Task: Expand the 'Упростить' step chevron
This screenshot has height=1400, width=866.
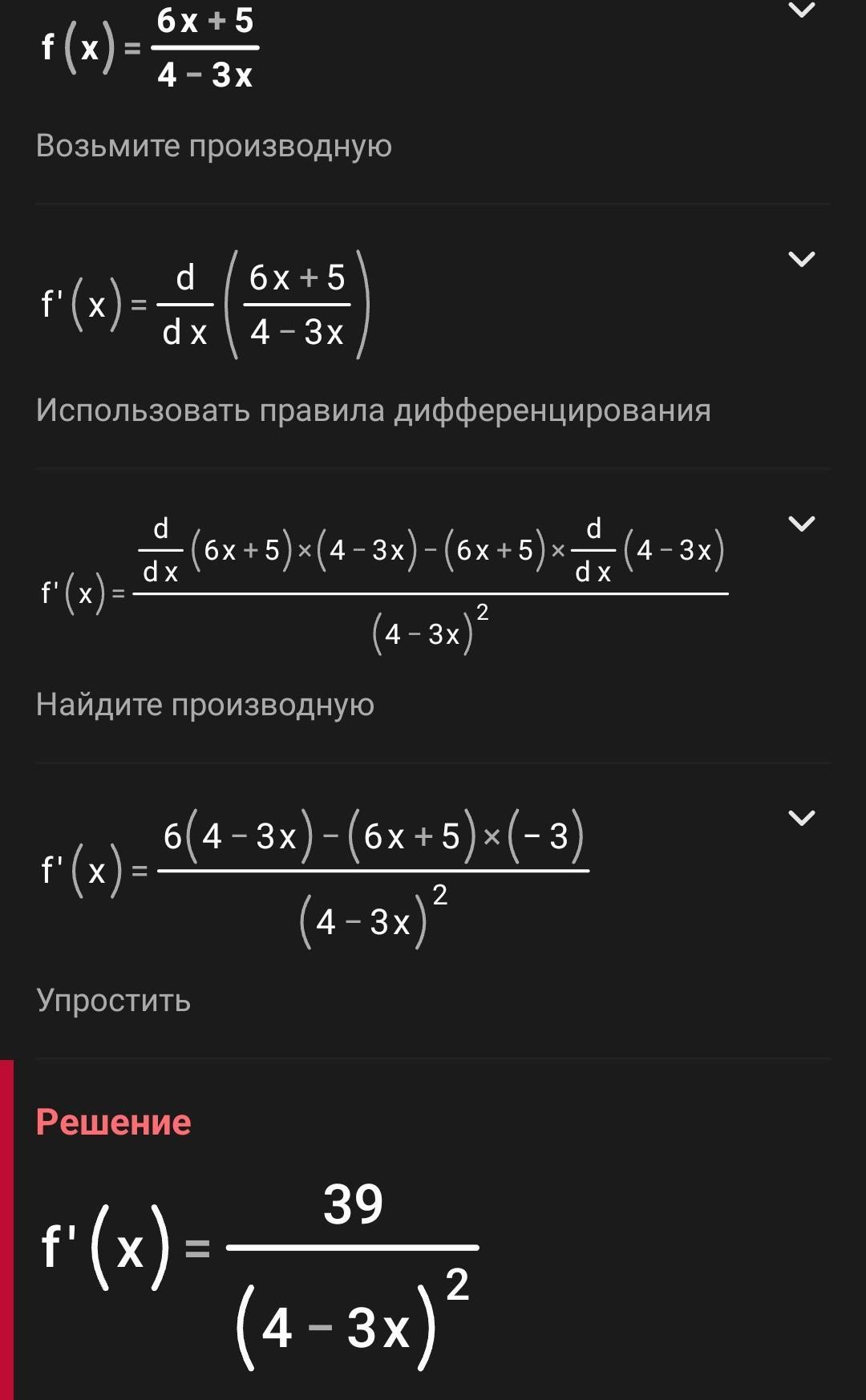Action: click(802, 818)
